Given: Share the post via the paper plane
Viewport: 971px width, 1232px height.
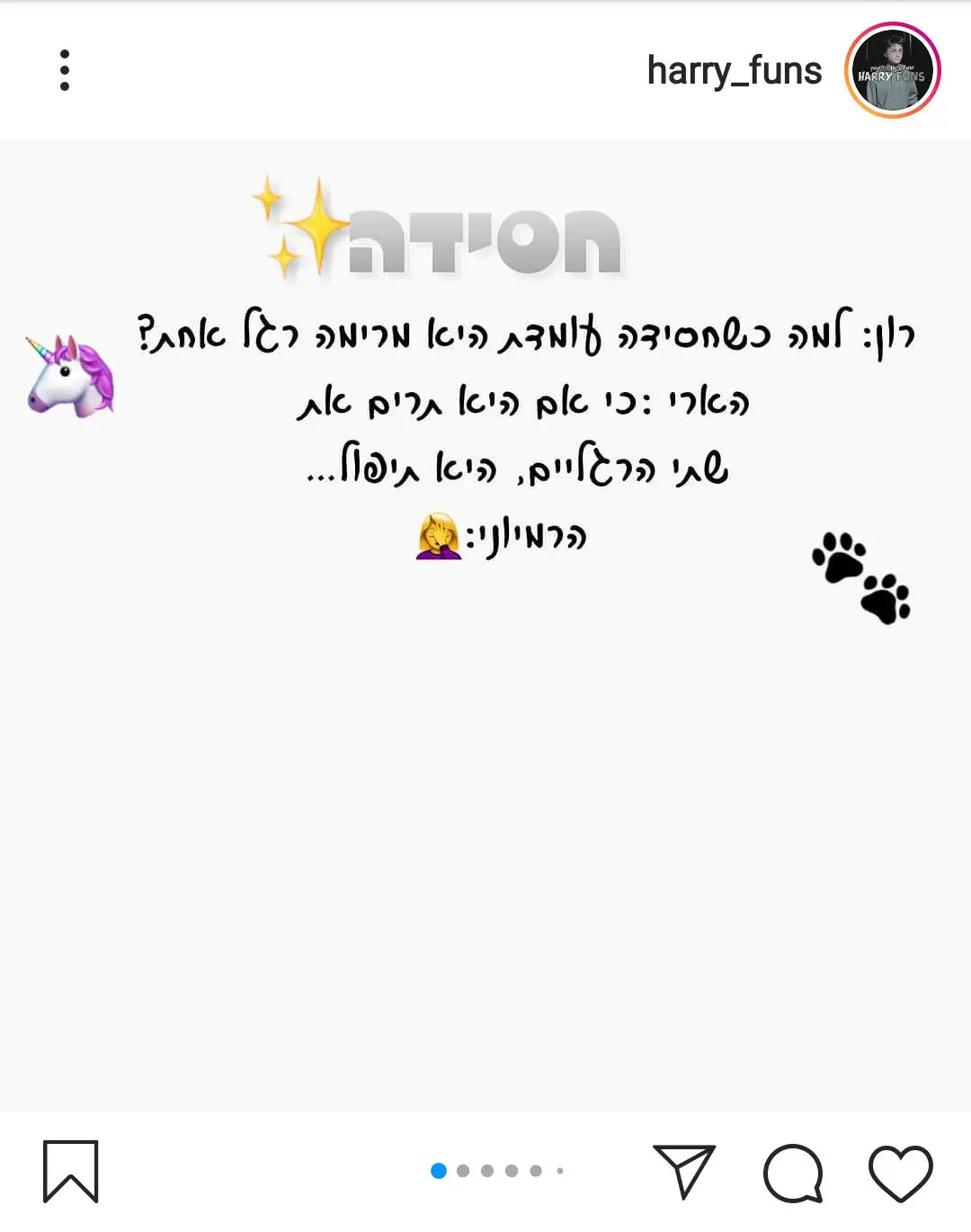Looking at the screenshot, I should pos(683,1170).
